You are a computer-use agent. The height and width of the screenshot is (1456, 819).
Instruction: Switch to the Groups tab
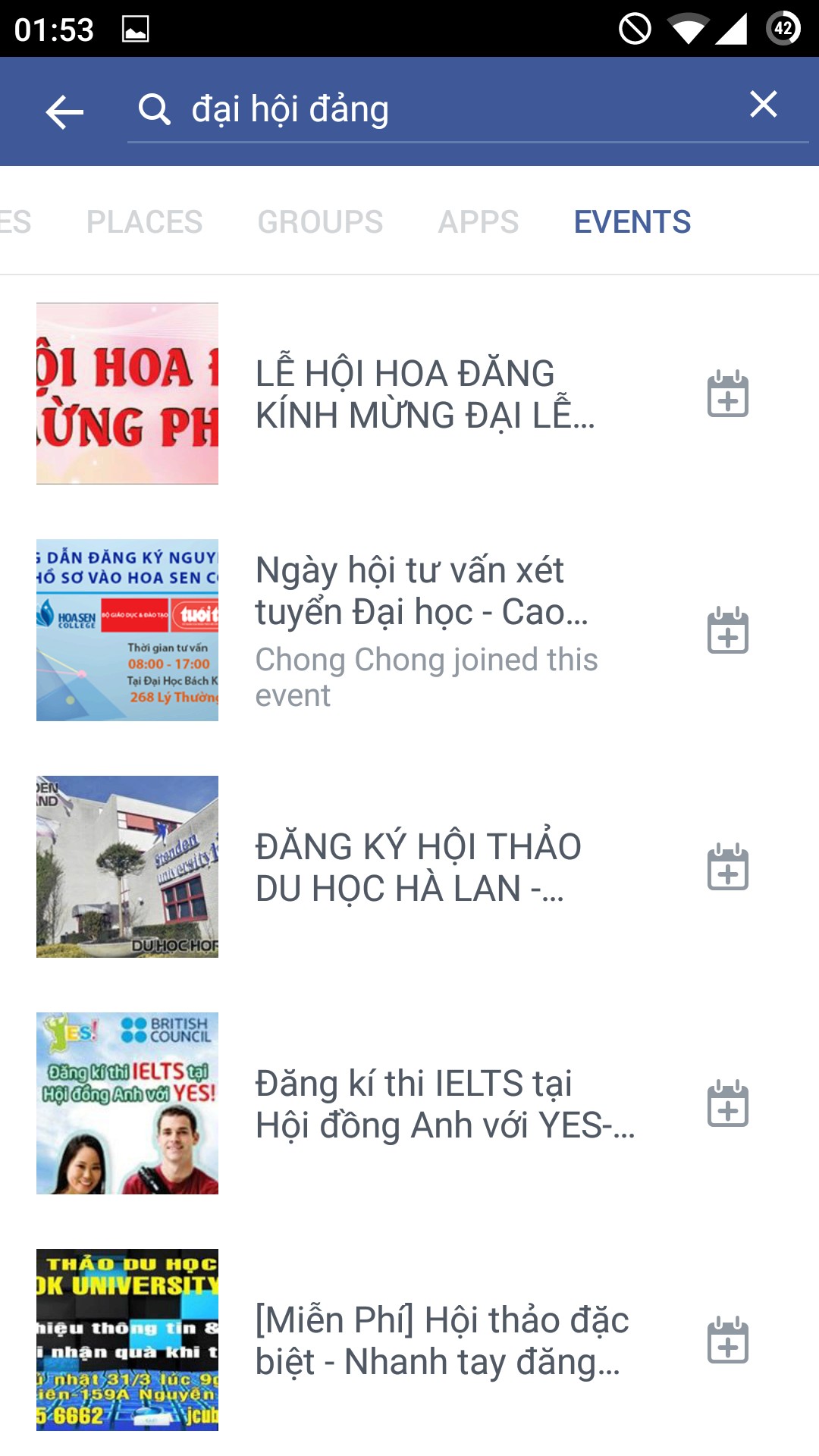pyautogui.click(x=320, y=222)
